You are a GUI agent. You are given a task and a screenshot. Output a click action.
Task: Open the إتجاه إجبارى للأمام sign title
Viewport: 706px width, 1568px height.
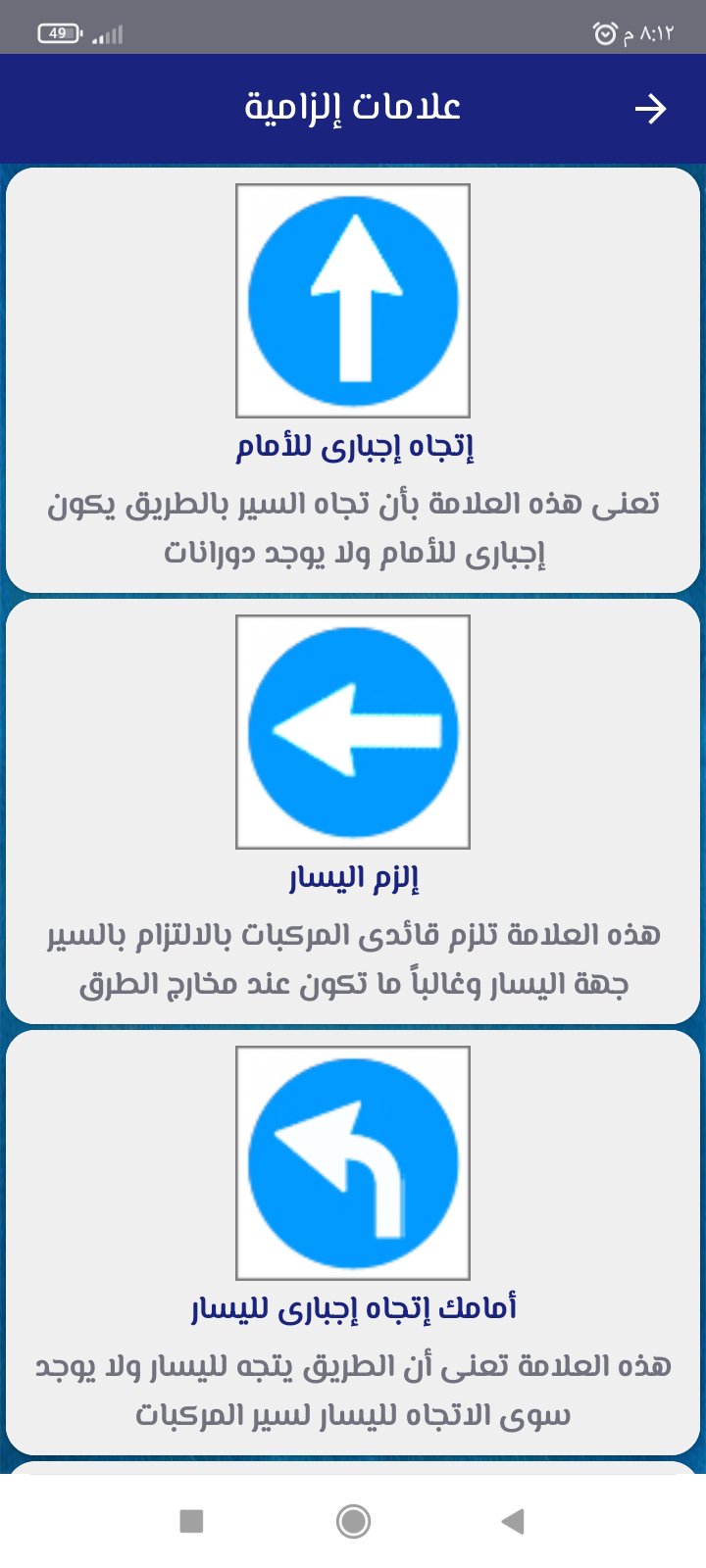352,445
